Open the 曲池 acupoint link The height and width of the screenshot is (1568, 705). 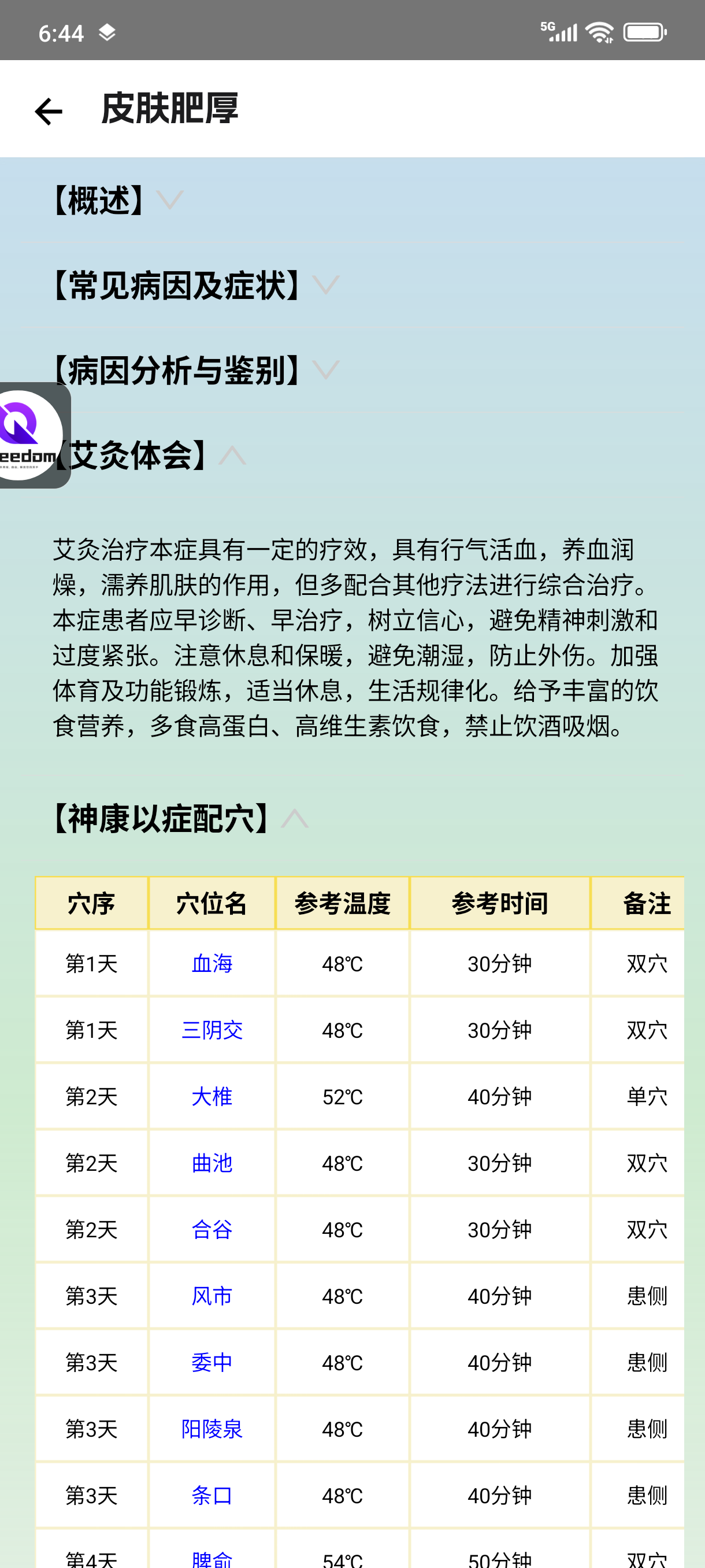coord(211,1163)
